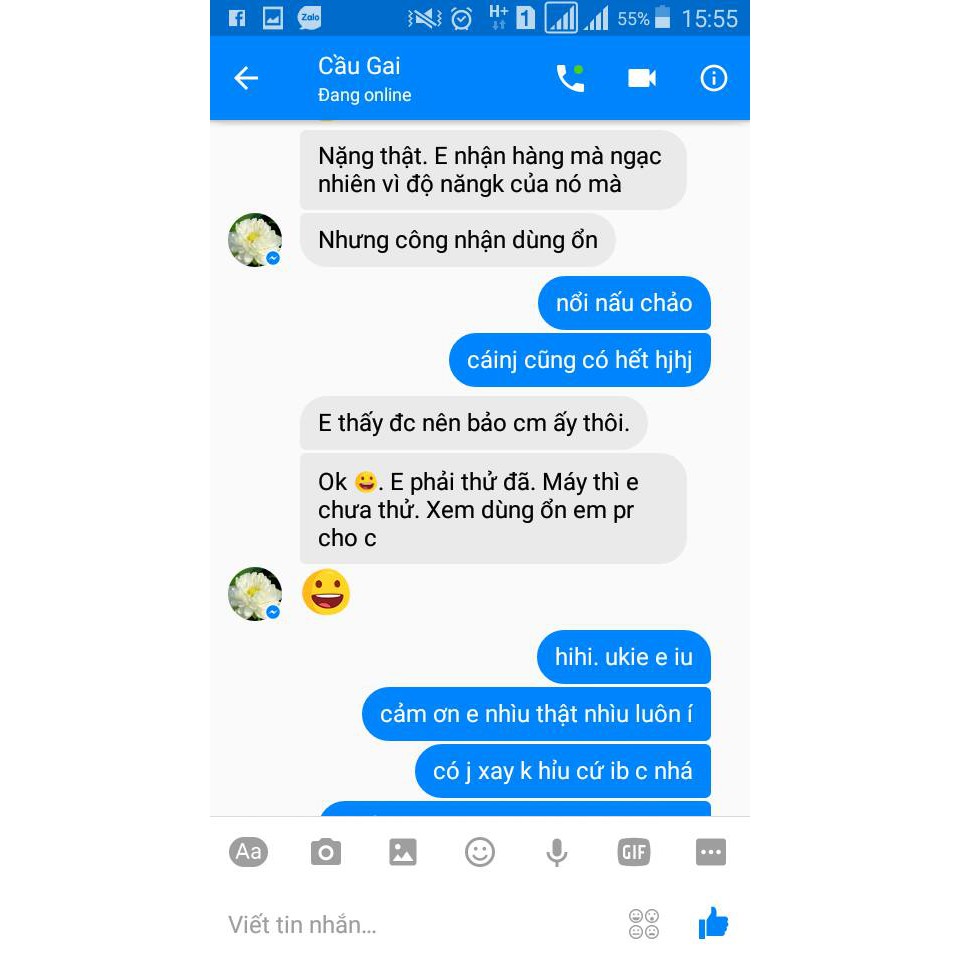Start a voice call with Cầu Gai
Viewport: 960px width, 960px height.
tap(570, 78)
